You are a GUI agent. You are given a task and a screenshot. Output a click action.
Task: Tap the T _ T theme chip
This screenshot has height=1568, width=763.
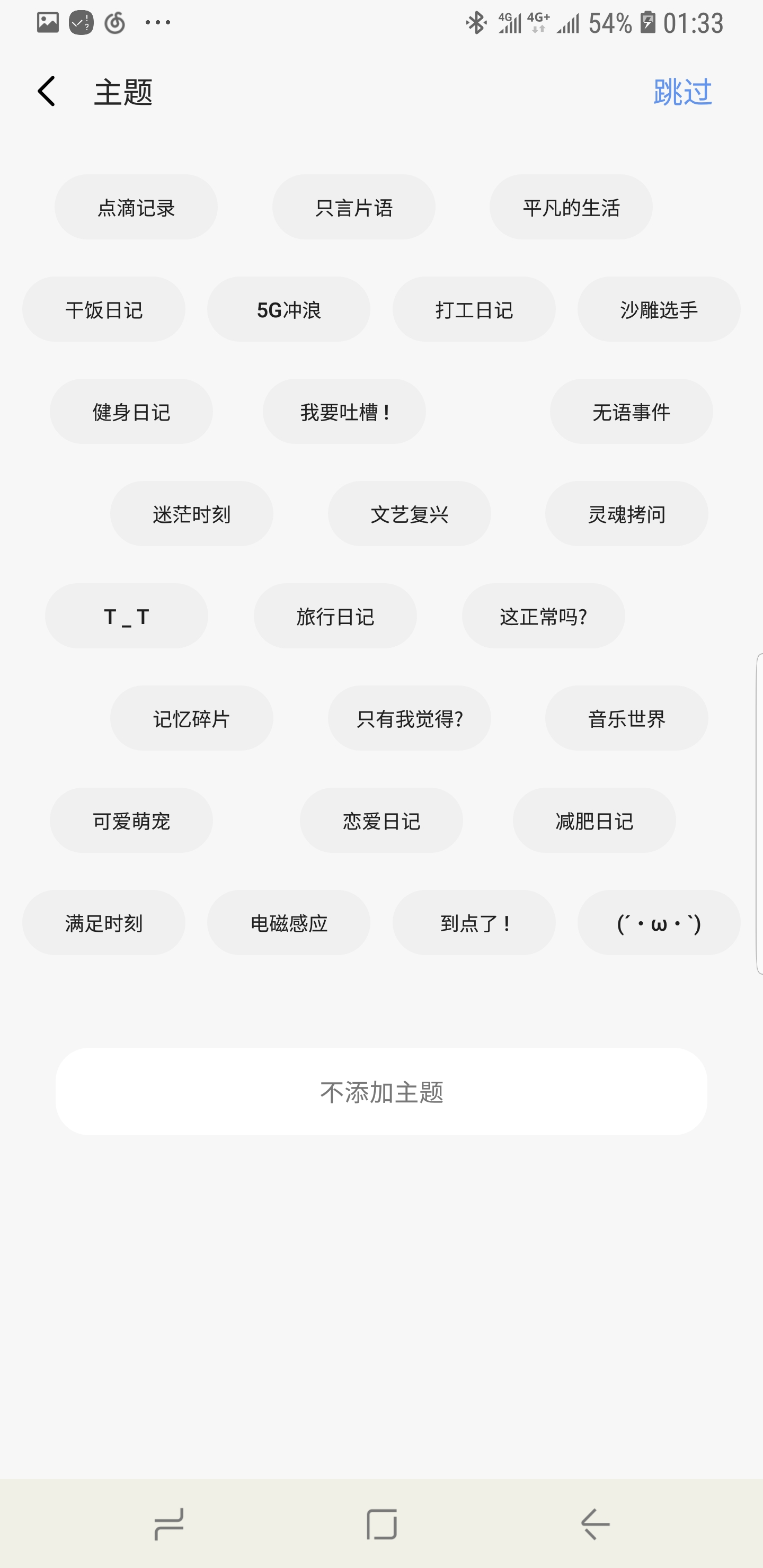(x=126, y=616)
